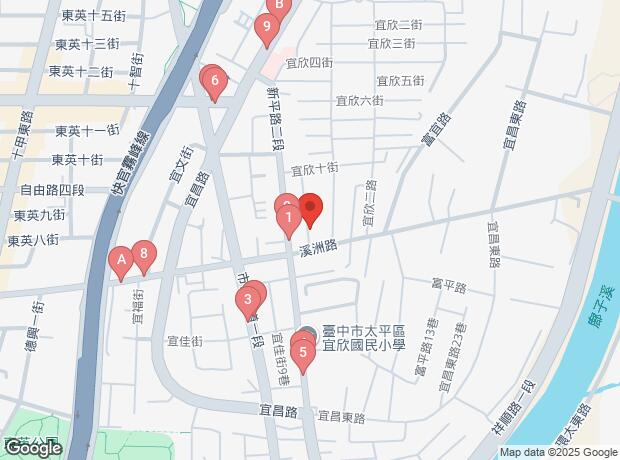Tap map pin number 5
This screenshot has height=460, width=620.
pos(302,352)
